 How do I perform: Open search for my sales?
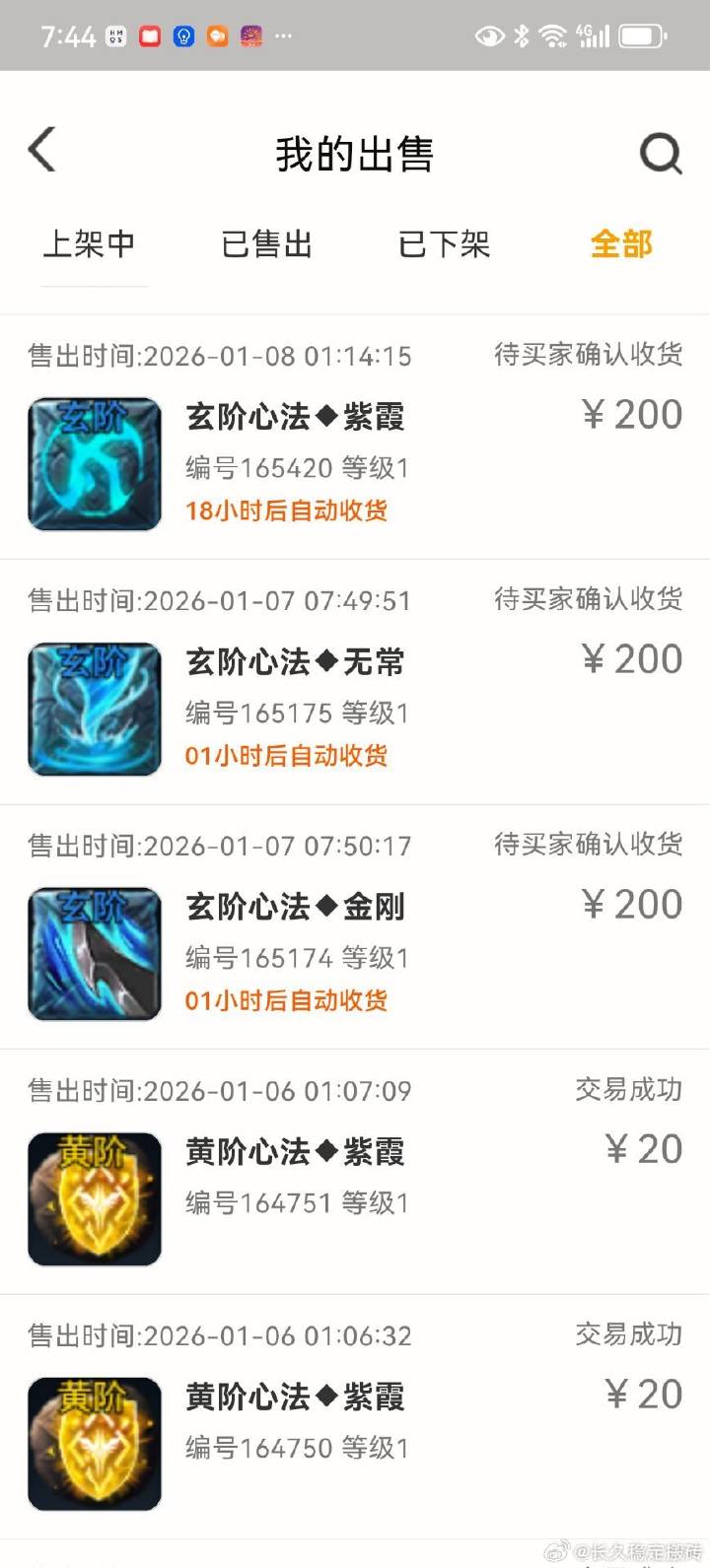(x=660, y=154)
